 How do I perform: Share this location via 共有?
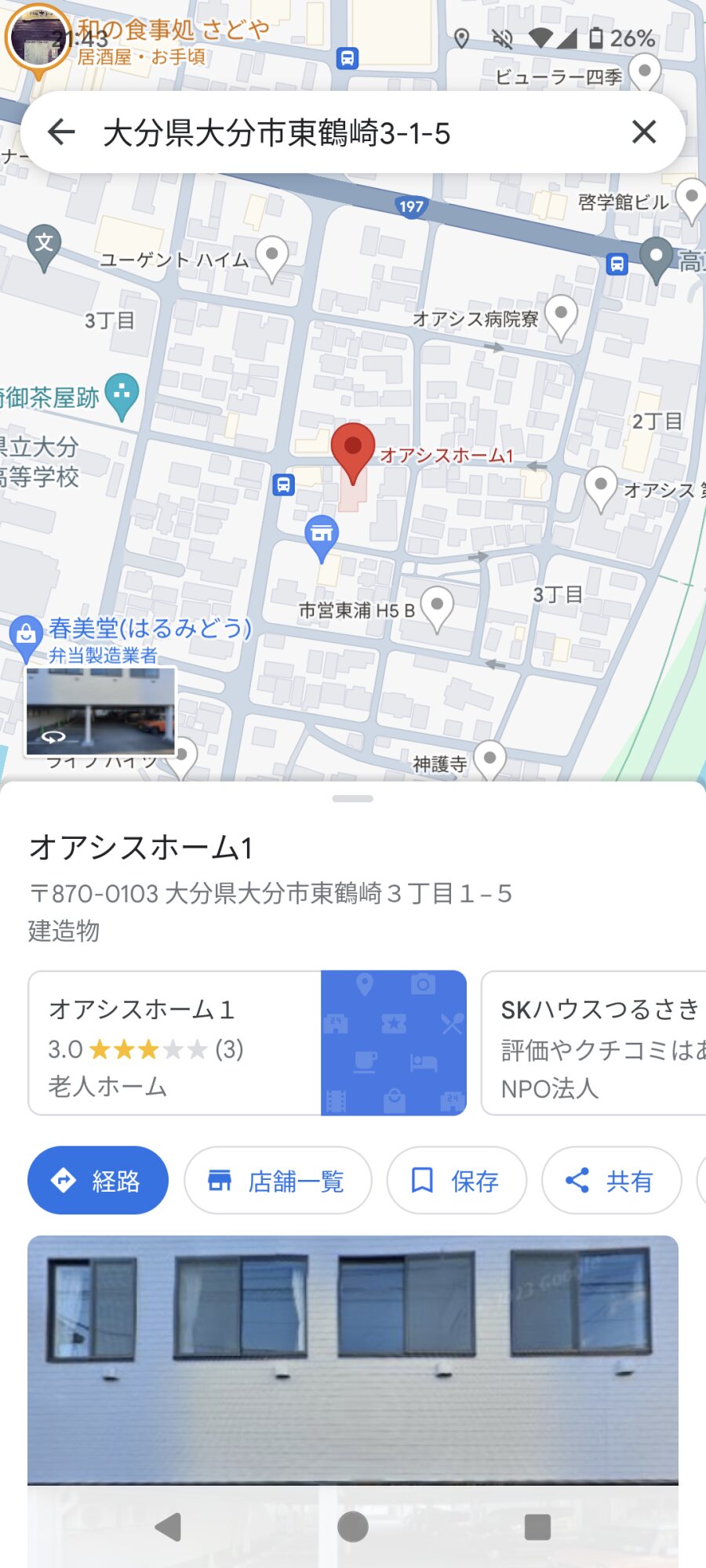(611, 1180)
